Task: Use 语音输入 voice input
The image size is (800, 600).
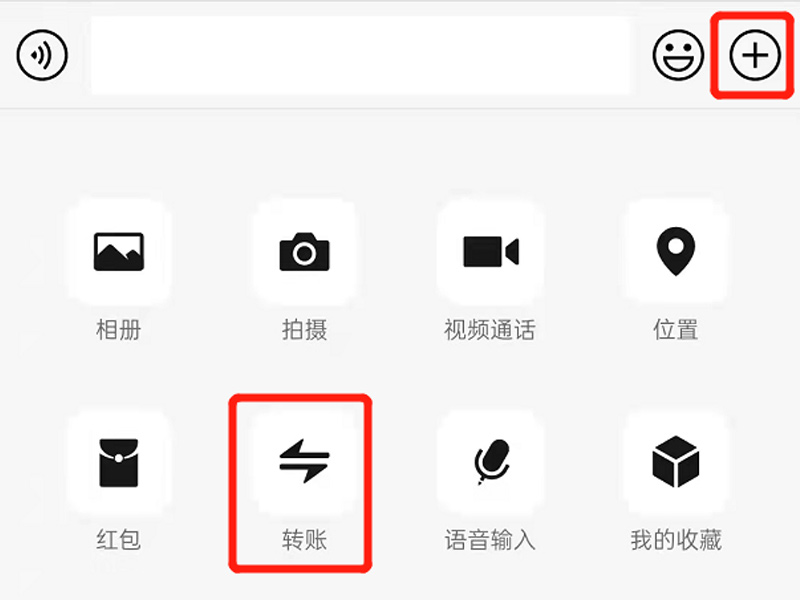Action: point(490,462)
